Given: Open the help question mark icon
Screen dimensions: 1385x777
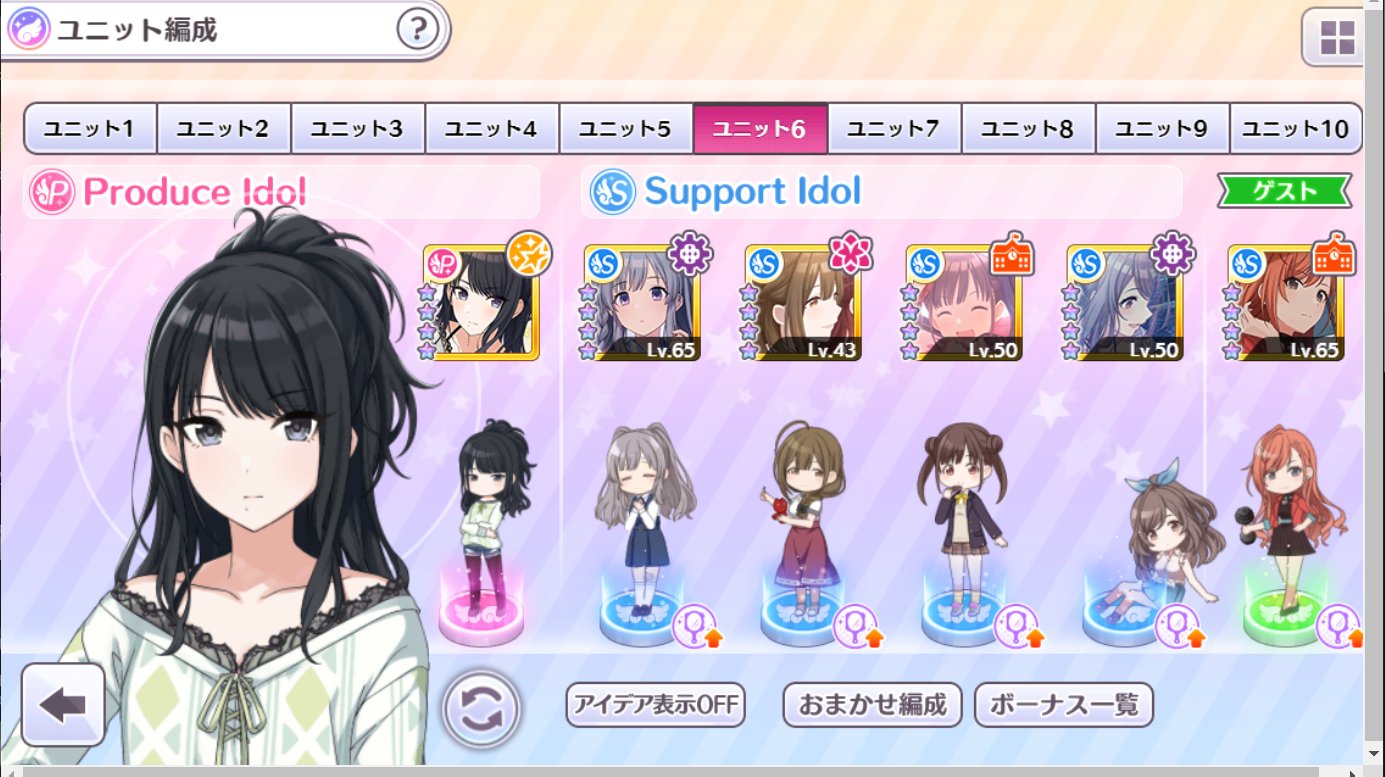Looking at the screenshot, I should click(x=418, y=30).
